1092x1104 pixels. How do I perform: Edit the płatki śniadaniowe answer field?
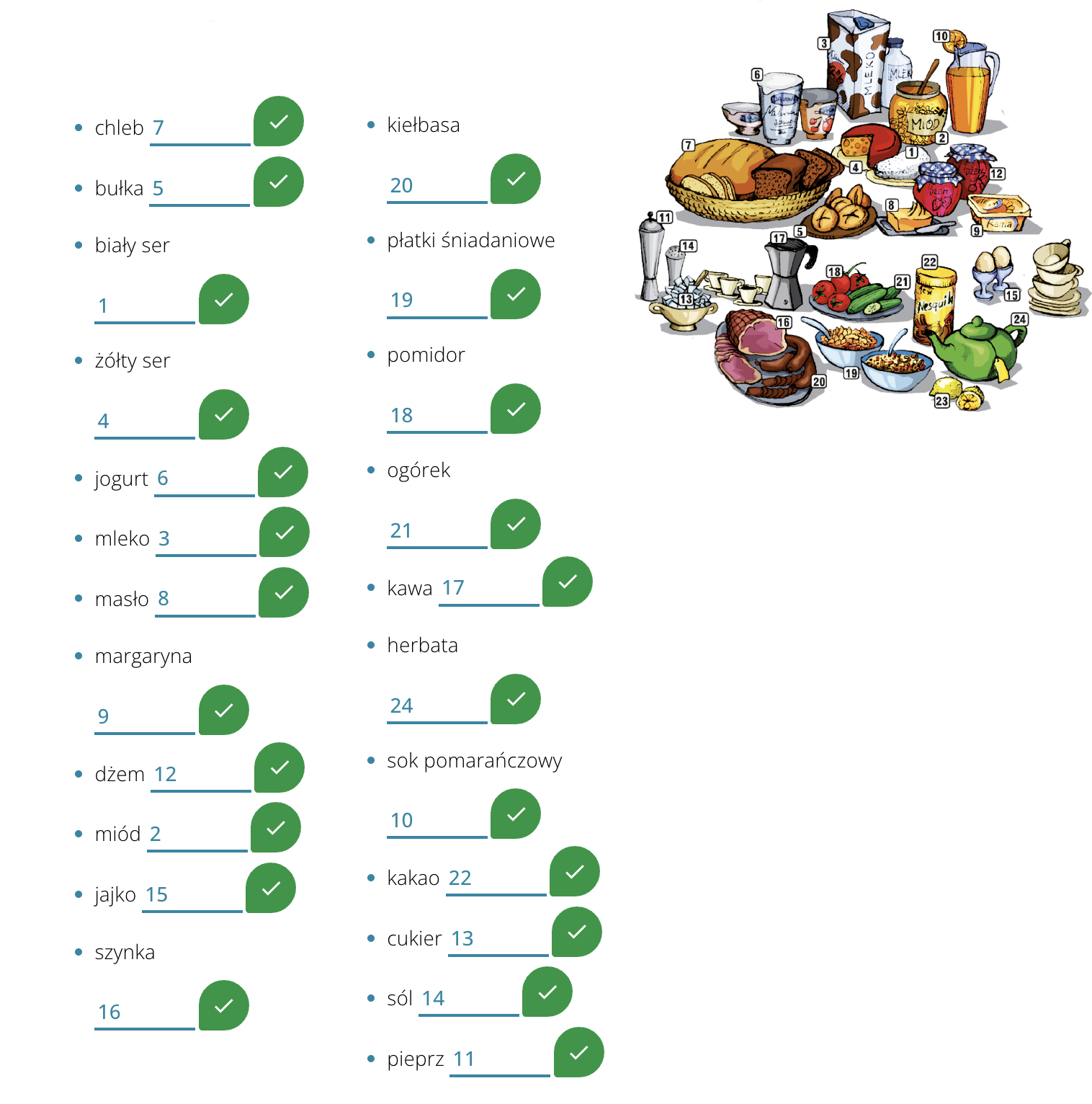click(437, 302)
